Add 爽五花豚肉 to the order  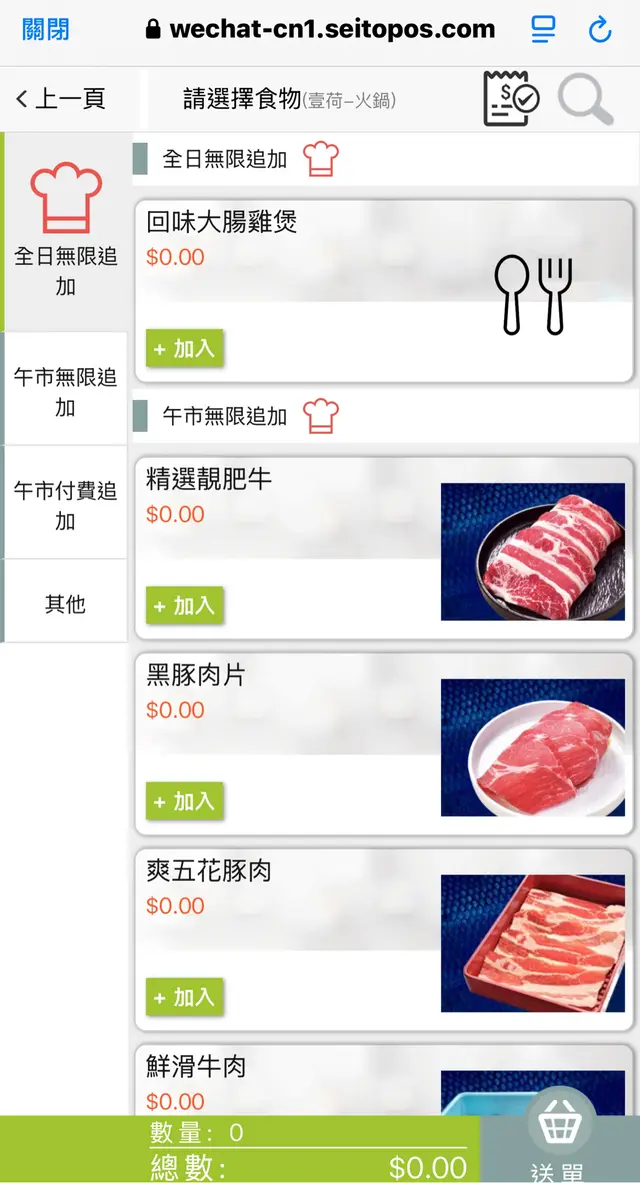(x=185, y=997)
